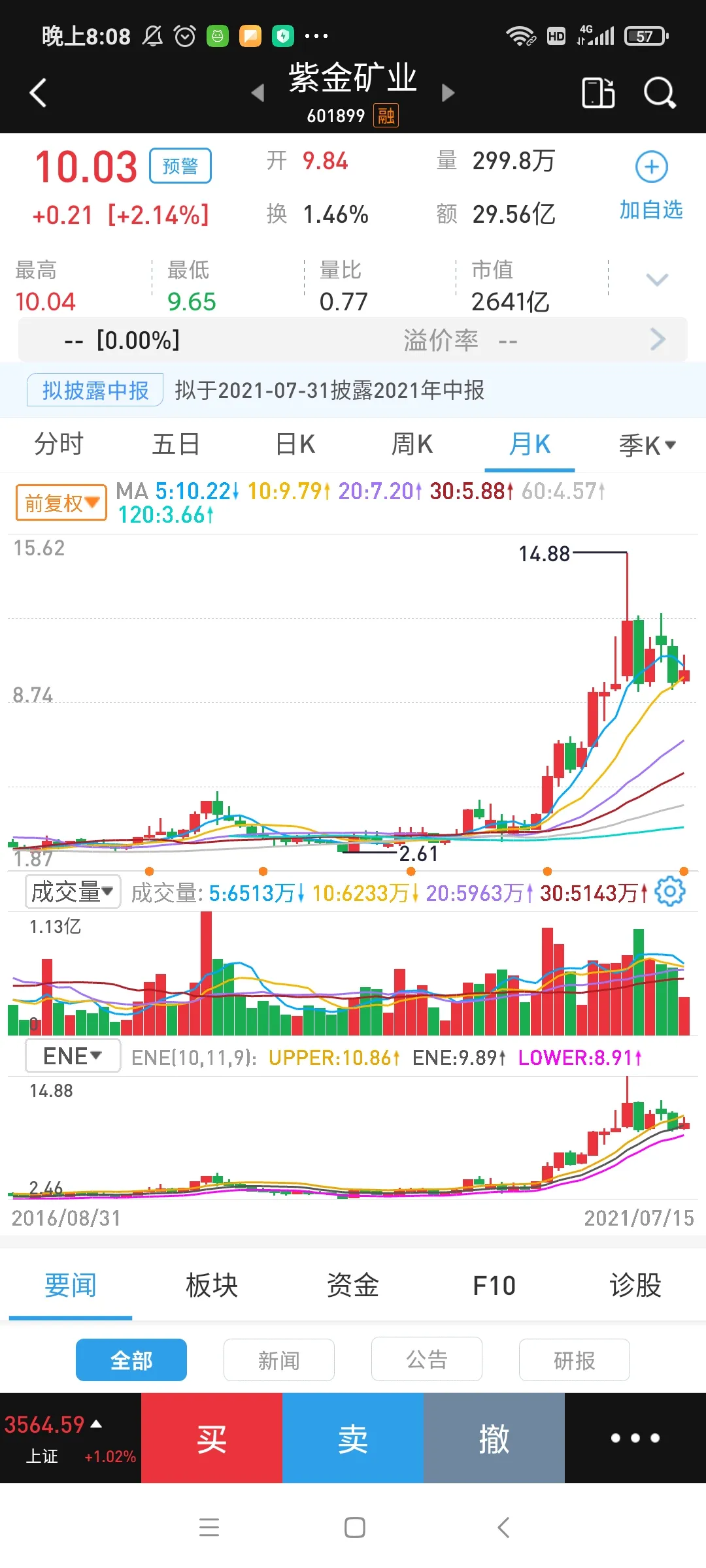
Task: Go back using the top-left arrow
Action: [38, 92]
